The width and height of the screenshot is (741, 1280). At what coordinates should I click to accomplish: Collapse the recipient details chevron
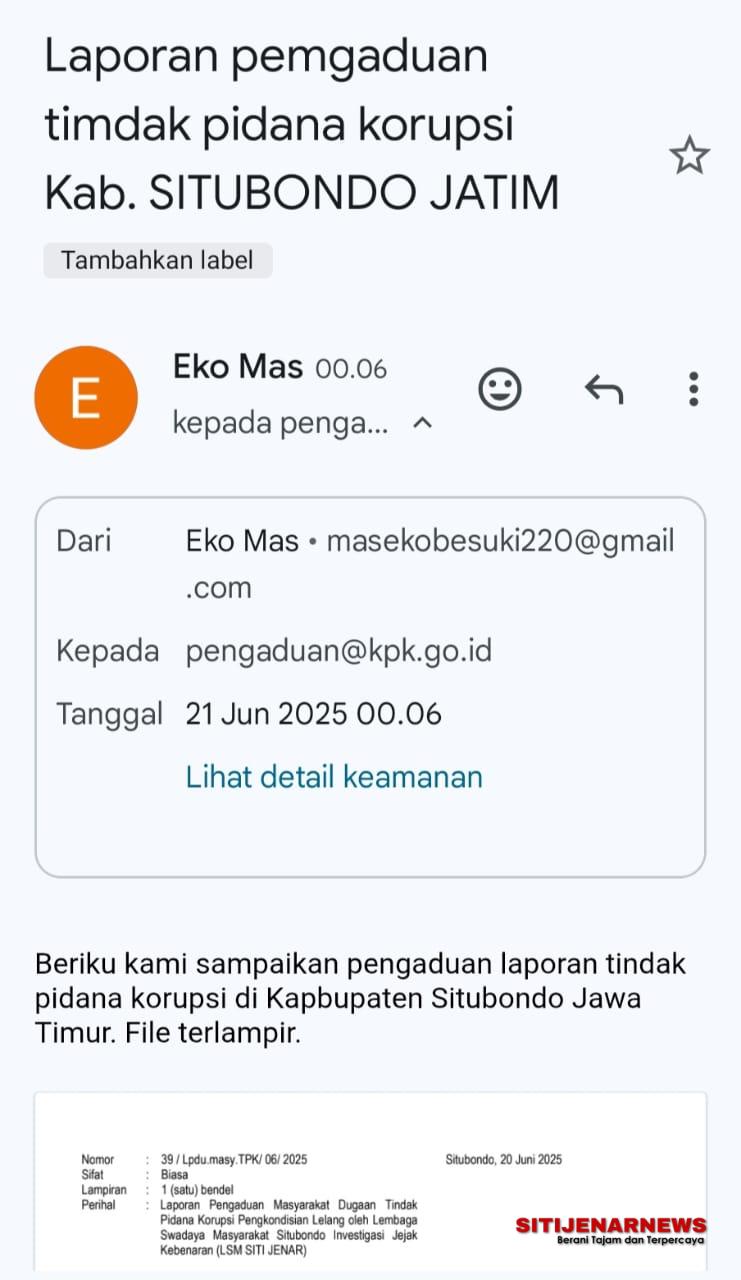tap(423, 423)
